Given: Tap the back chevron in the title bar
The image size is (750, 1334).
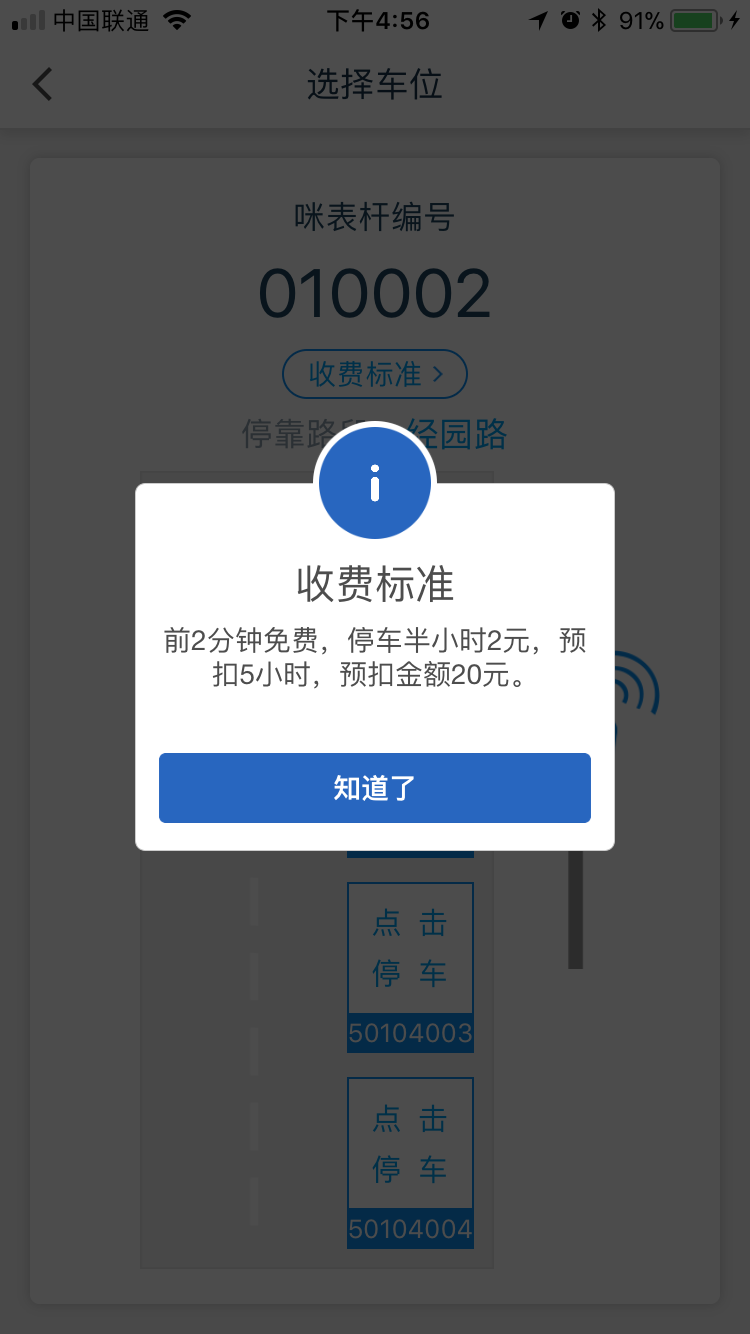Looking at the screenshot, I should (42, 84).
